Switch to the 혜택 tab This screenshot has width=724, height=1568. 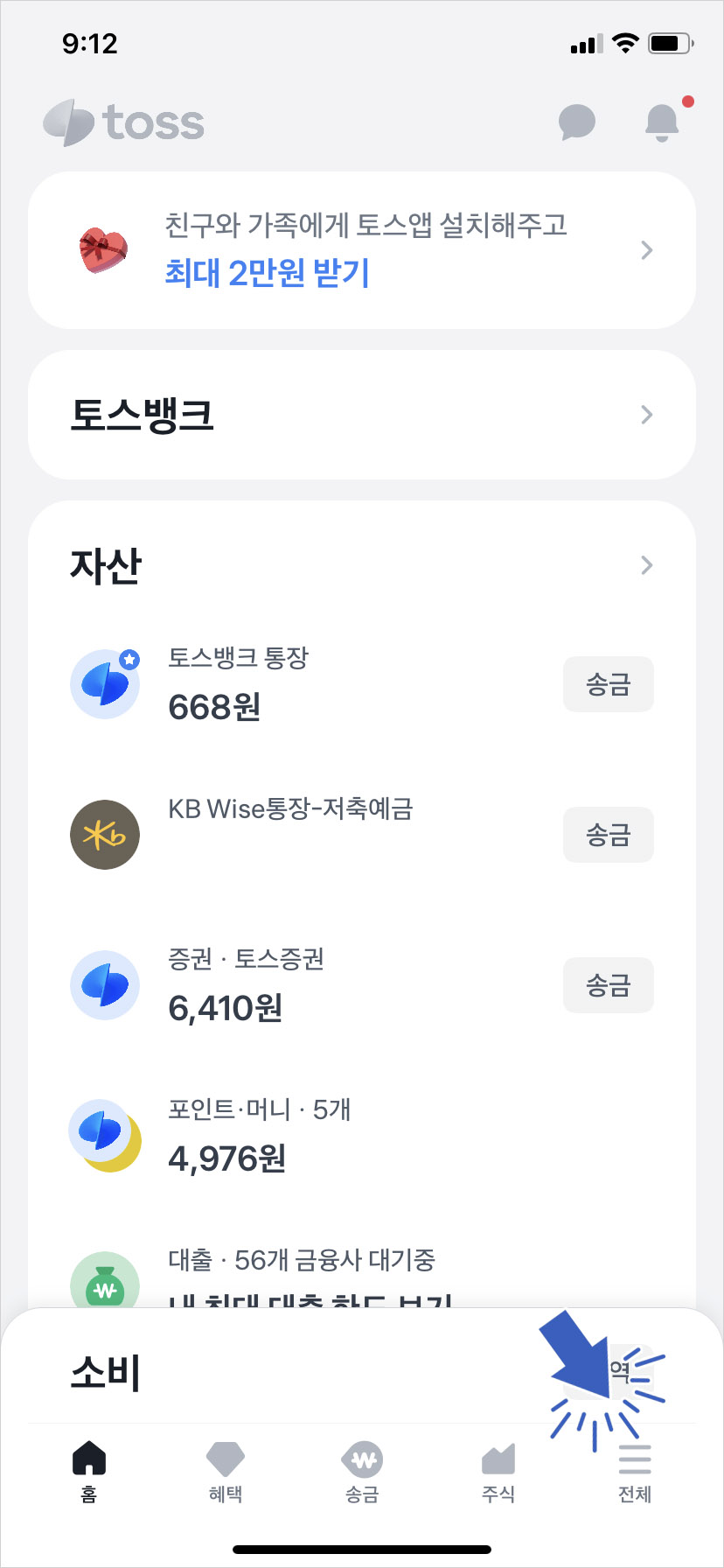pos(226,1470)
